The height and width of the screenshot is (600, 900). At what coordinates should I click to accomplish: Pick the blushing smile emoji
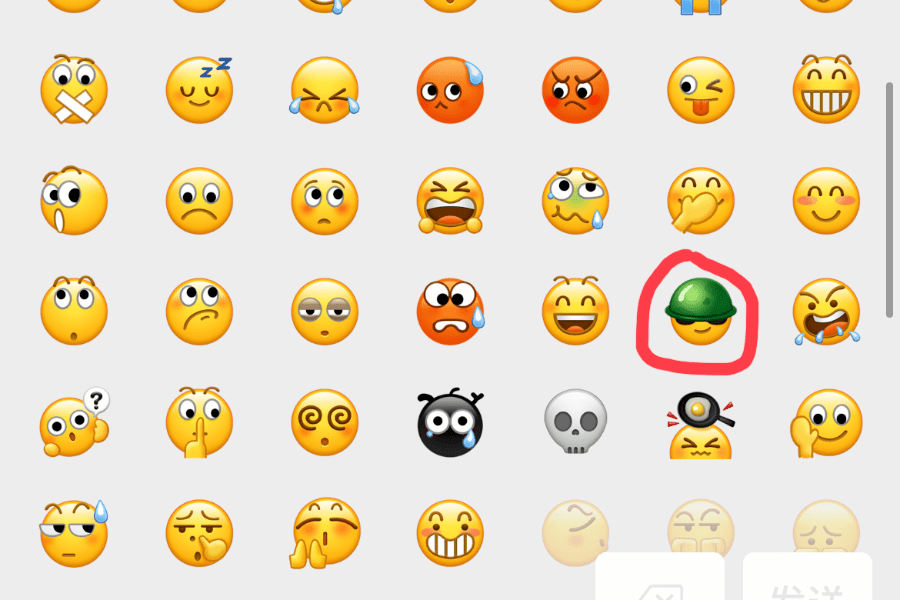point(826,200)
